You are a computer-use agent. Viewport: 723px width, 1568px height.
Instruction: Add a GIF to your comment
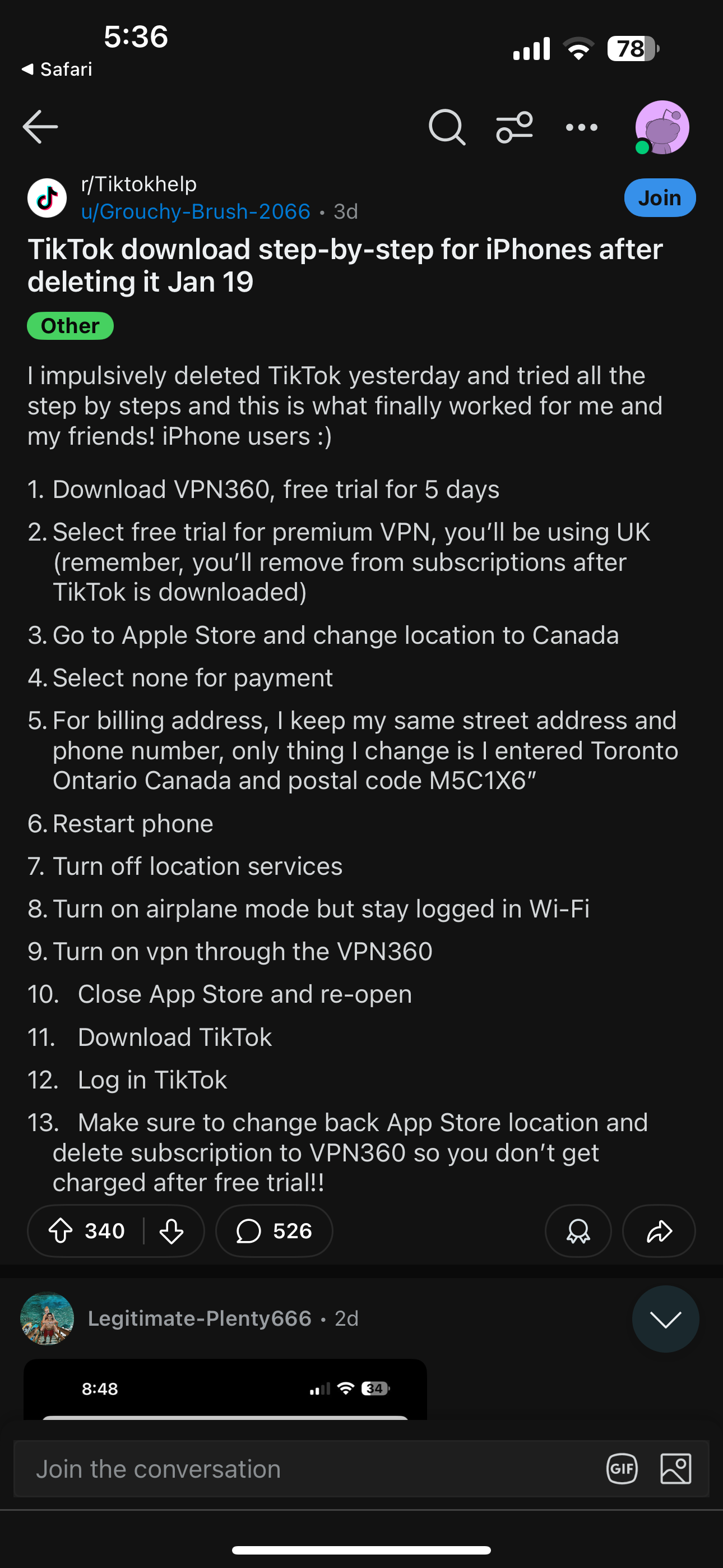click(622, 1469)
